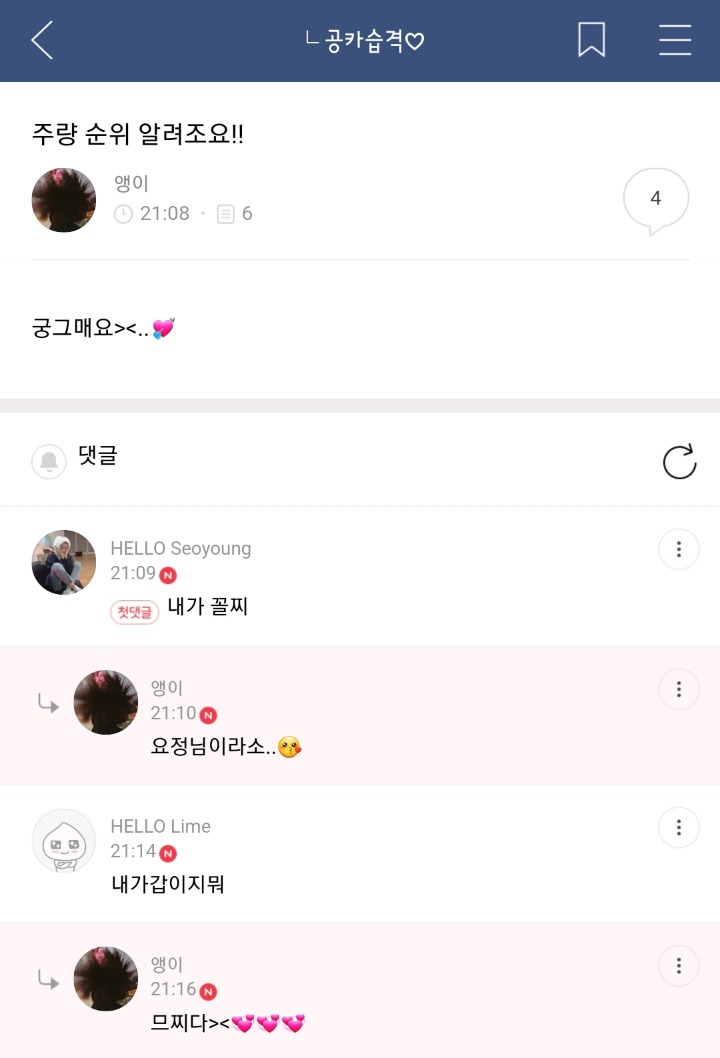The height and width of the screenshot is (1058, 720).
Task: Open options for HELLO Lime's comment
Action: [679, 827]
